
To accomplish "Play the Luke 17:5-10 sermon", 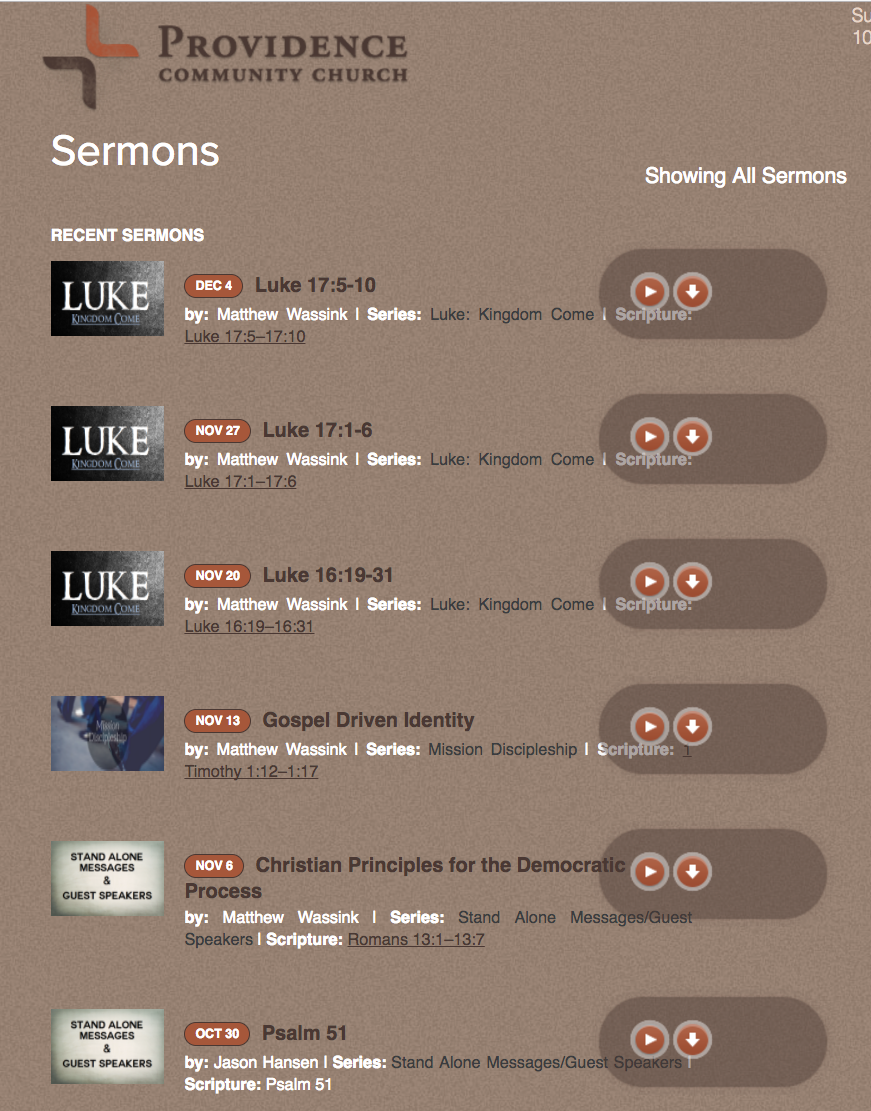I will [649, 292].
